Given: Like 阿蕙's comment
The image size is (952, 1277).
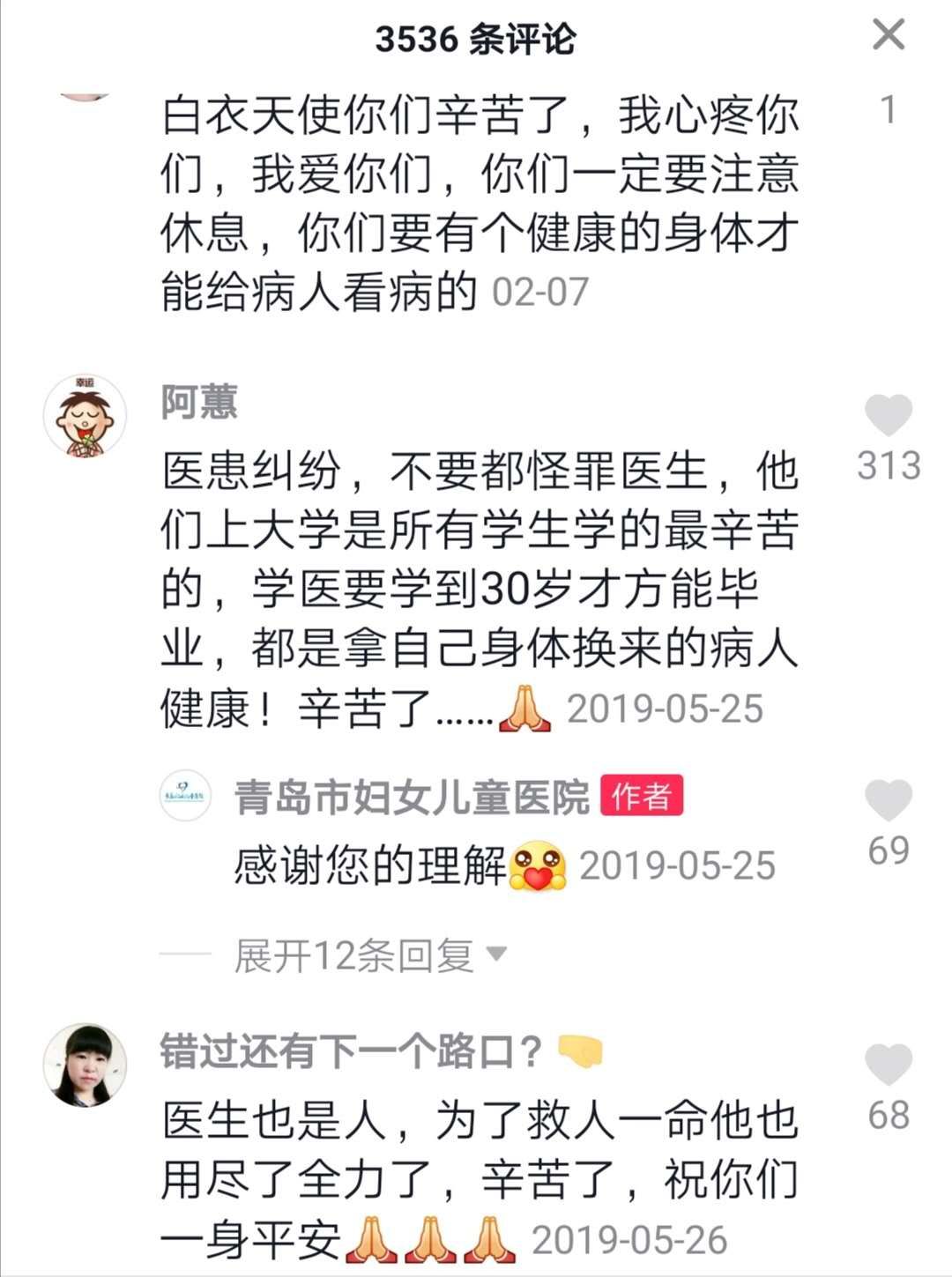Looking at the screenshot, I should coord(888,415).
